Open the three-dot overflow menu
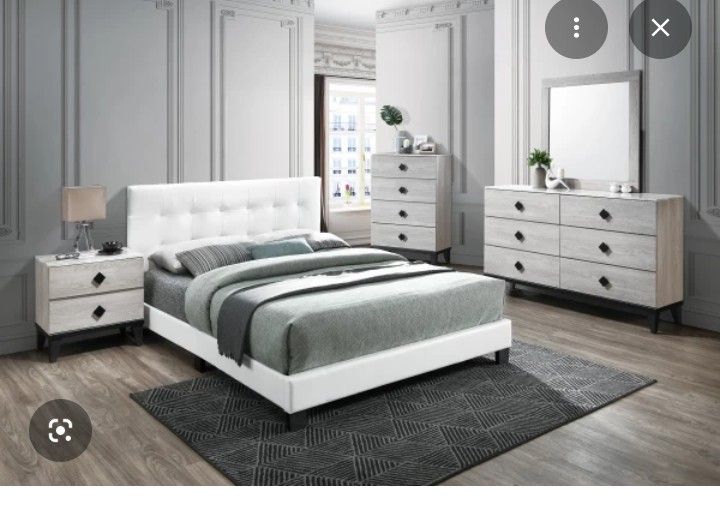Viewport: 720px width, 511px height. [576, 28]
